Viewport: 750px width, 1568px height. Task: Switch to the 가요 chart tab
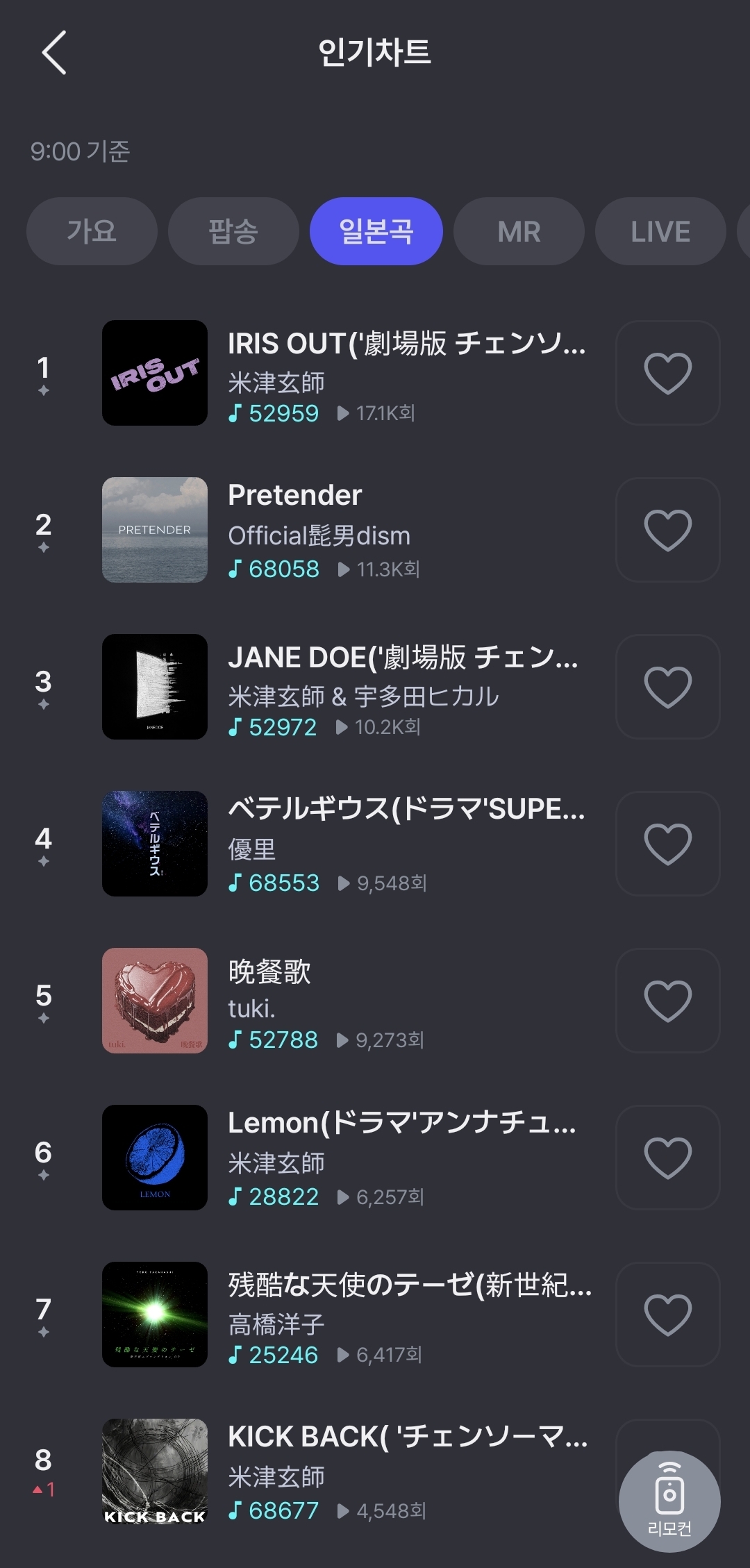coord(92,231)
